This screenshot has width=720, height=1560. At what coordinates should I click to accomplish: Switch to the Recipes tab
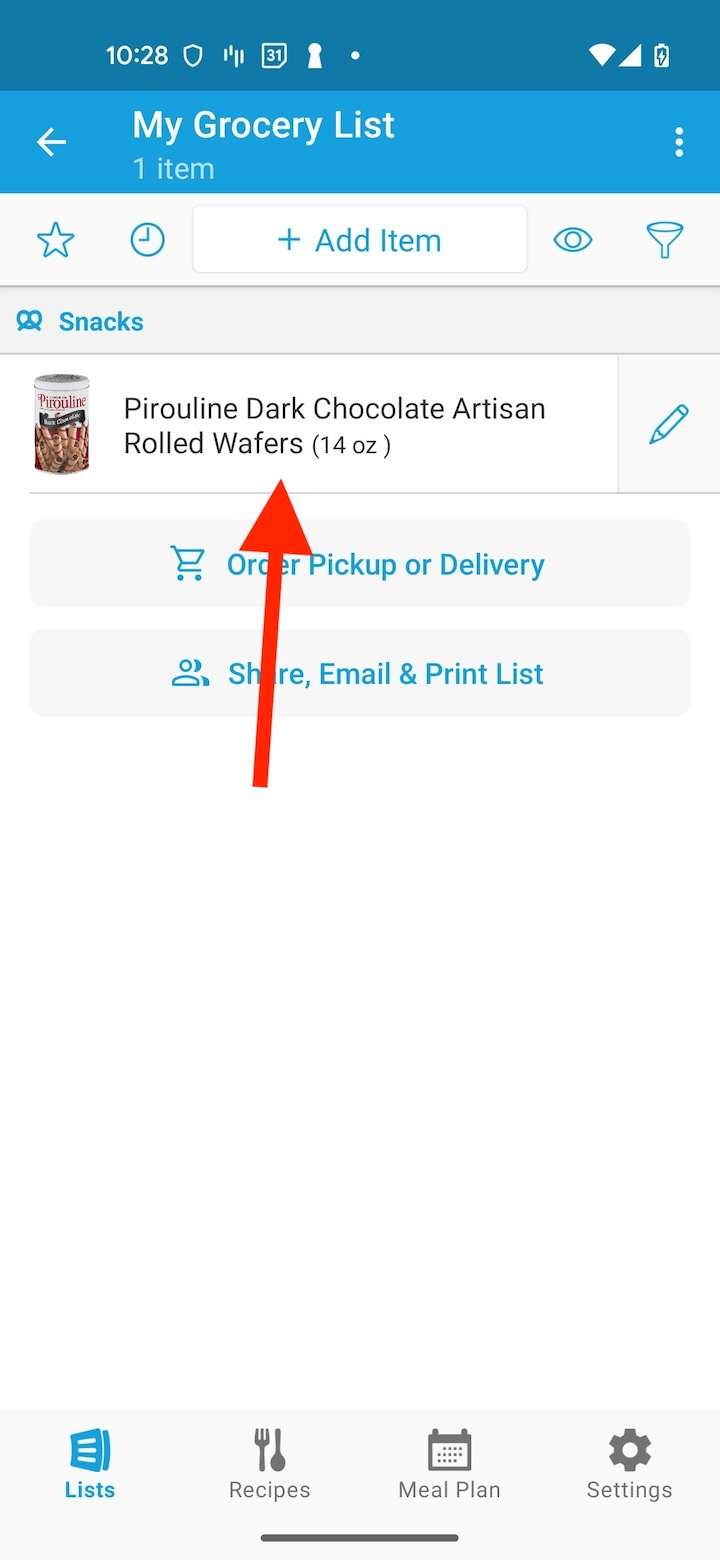[269, 1465]
